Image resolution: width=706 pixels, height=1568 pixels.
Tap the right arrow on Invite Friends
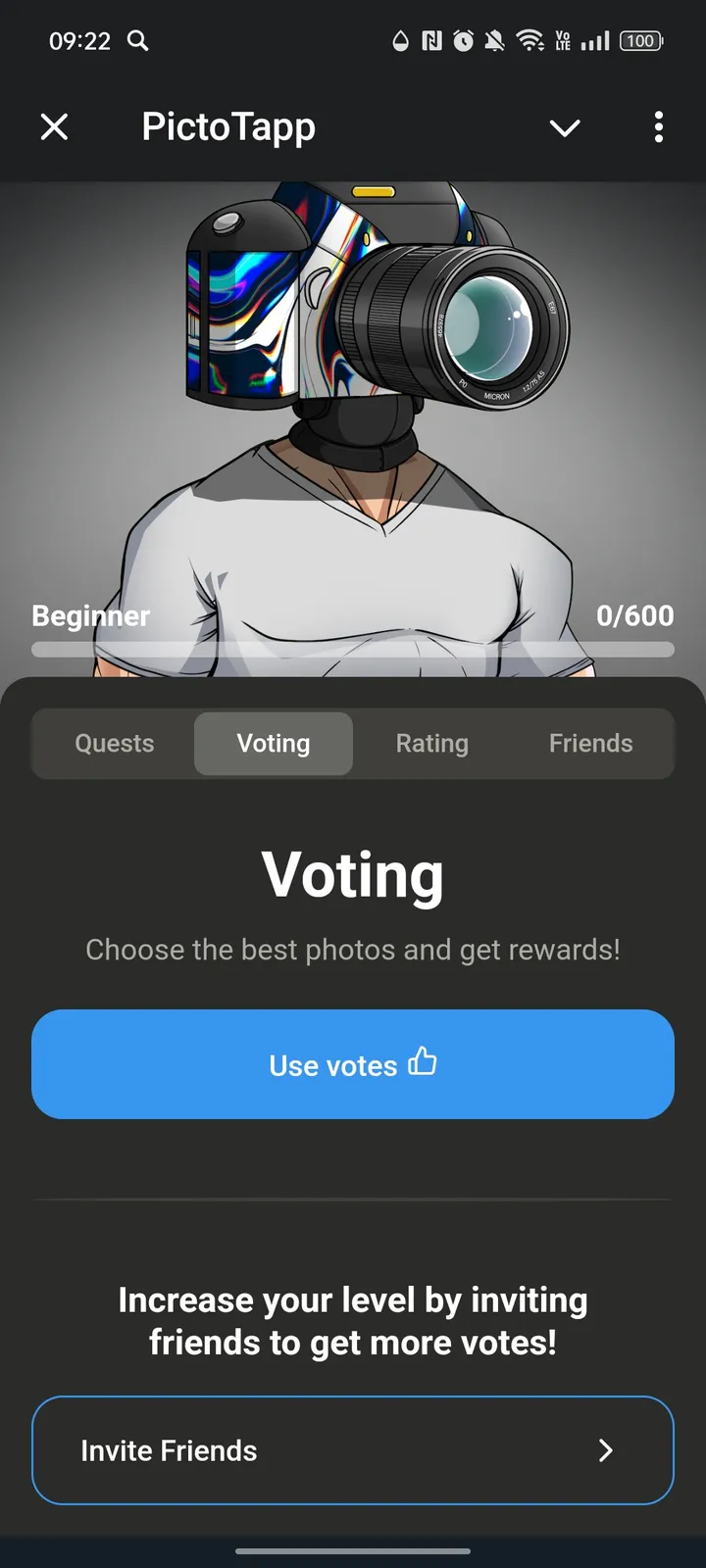click(606, 1450)
